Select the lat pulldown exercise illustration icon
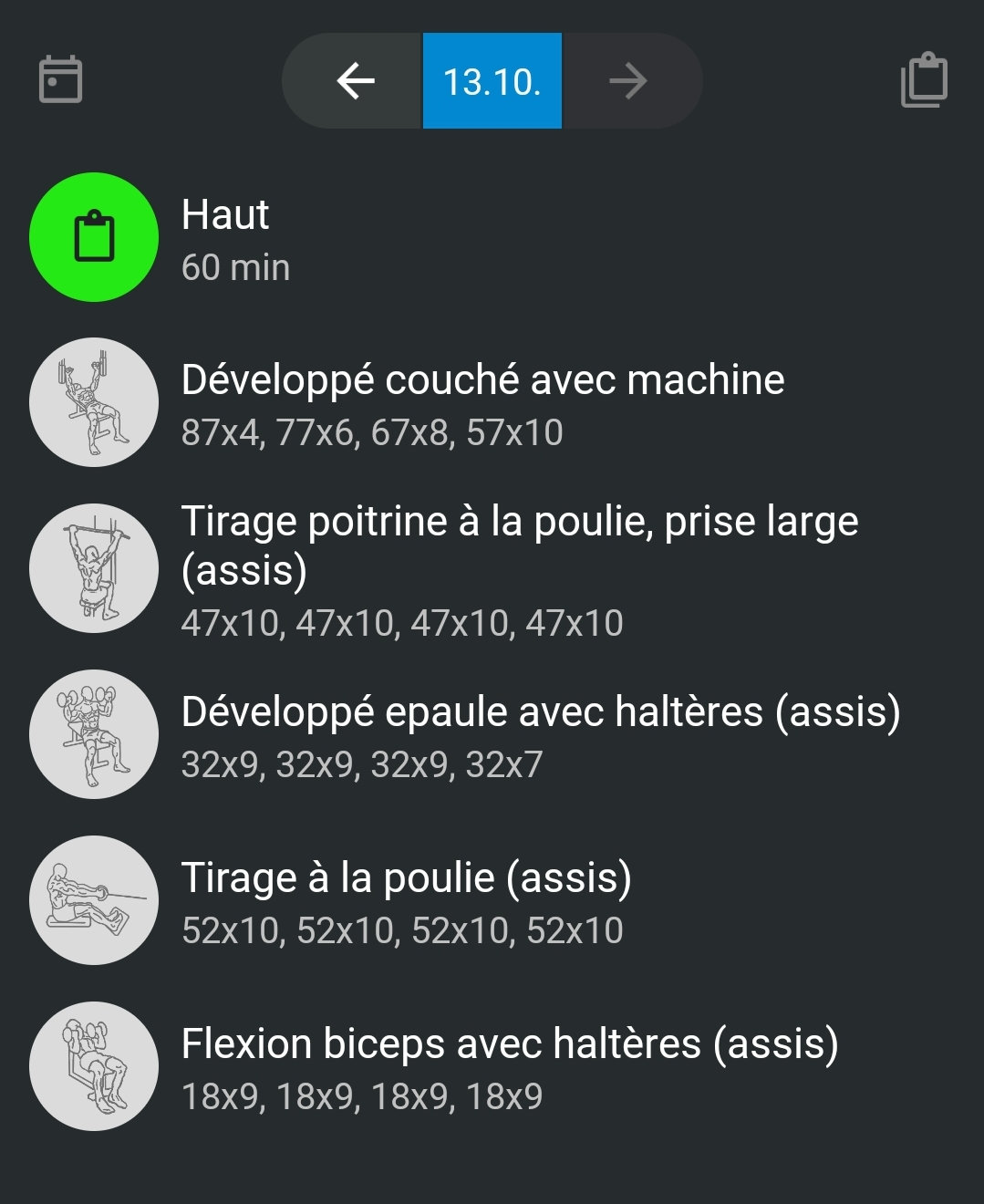The image size is (984, 1204). 93,567
